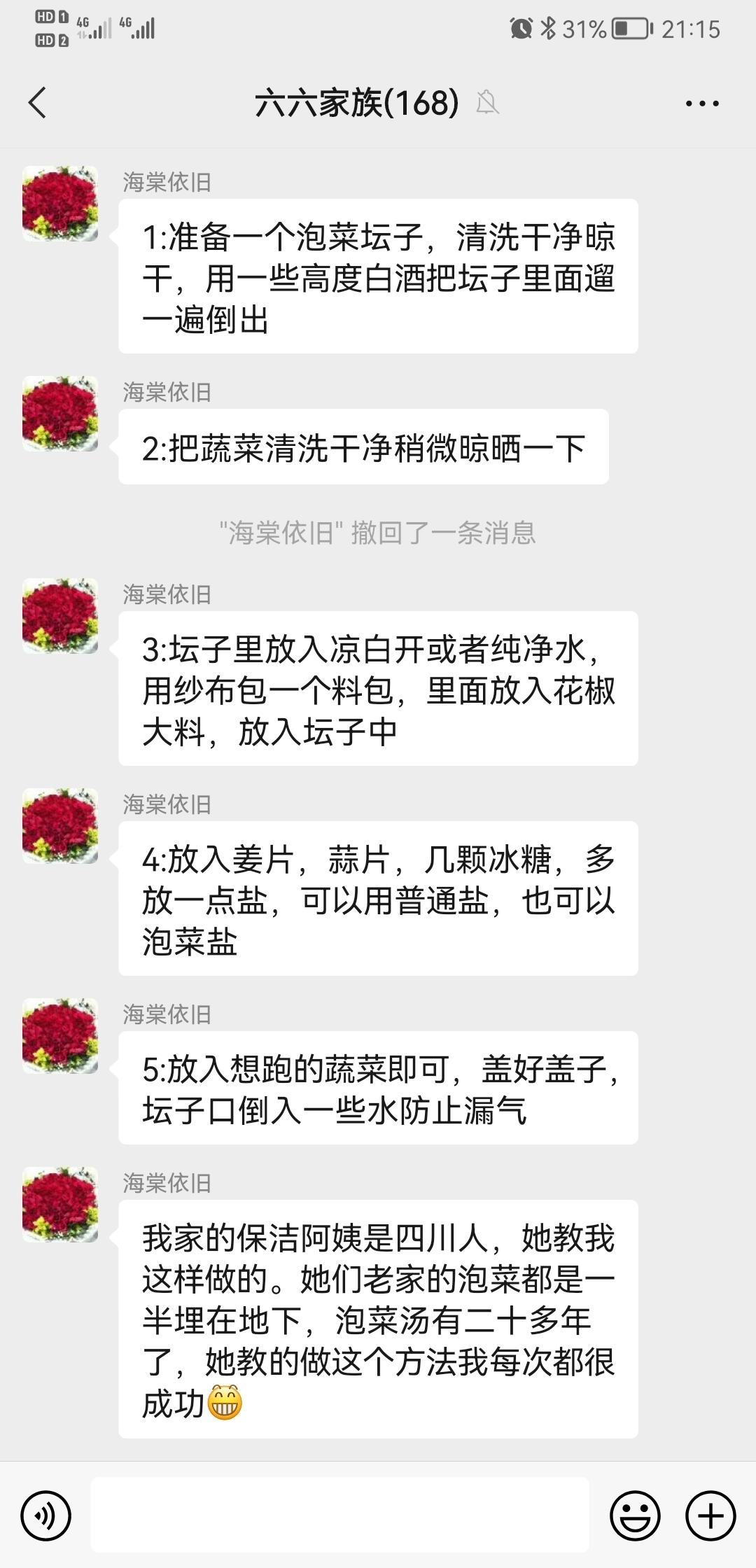756x1568 pixels.
Task: Open the plus attachment menu
Action: pyautogui.click(x=710, y=1515)
